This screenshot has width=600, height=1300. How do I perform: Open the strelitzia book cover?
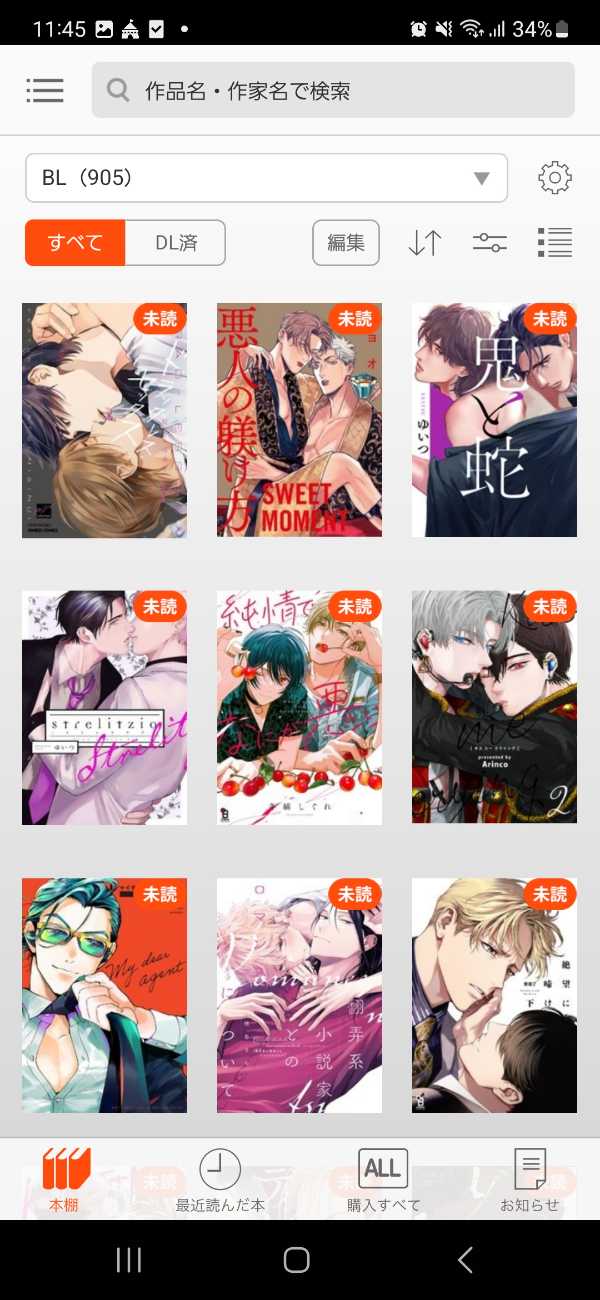[104, 708]
